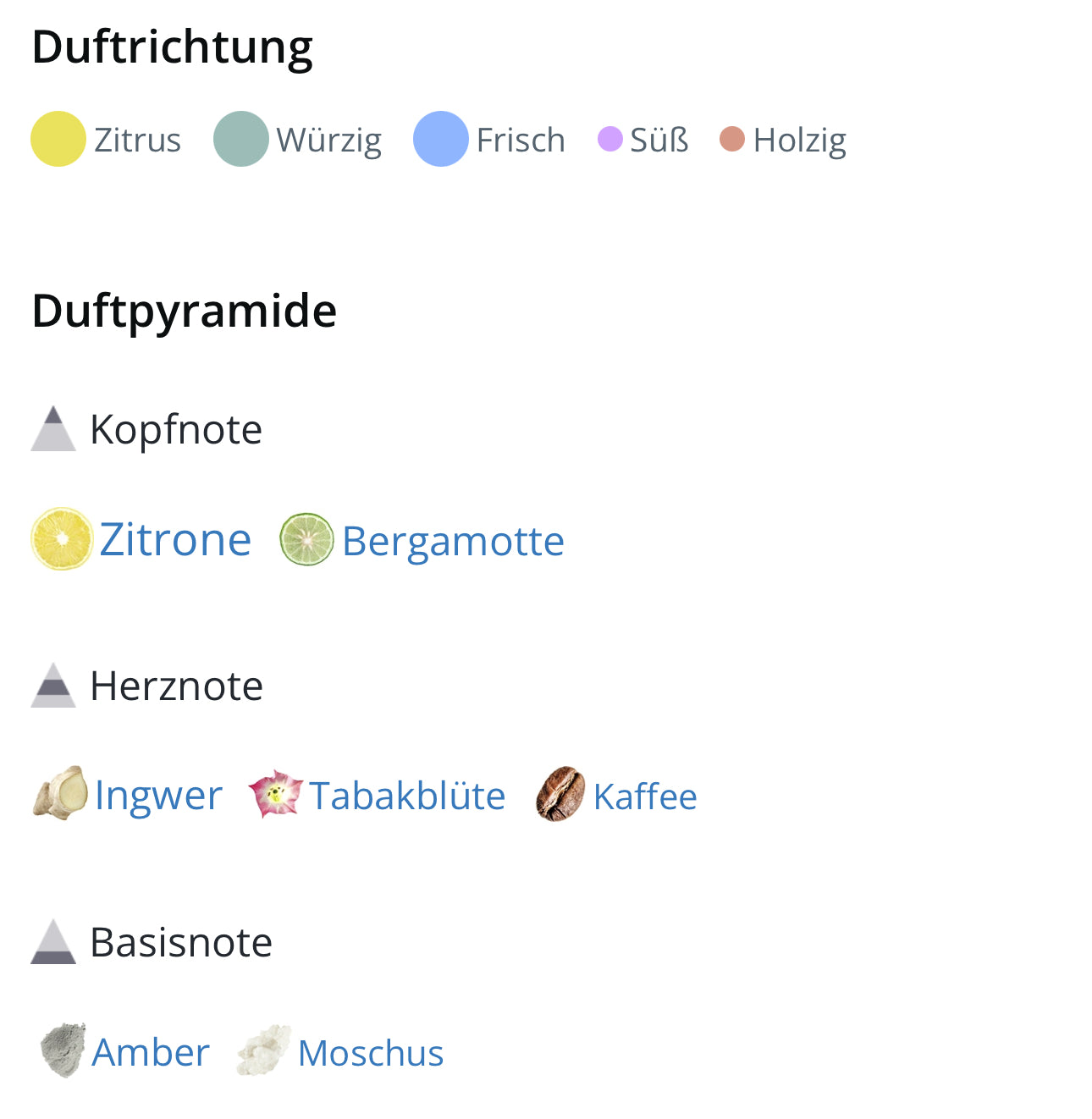Open the Amber base note link

(150, 1053)
